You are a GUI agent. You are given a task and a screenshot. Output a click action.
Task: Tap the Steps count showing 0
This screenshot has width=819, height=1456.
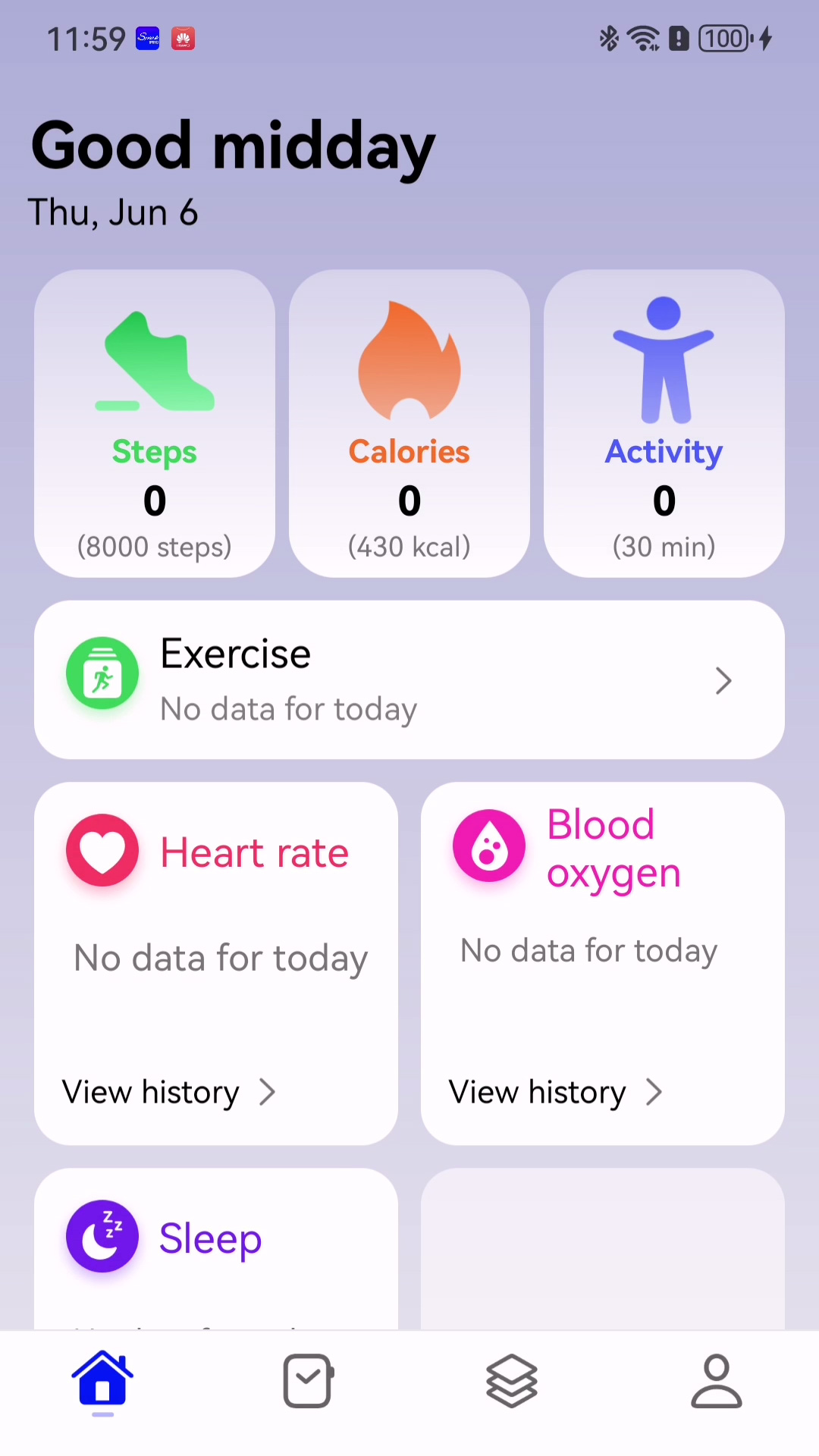(154, 500)
